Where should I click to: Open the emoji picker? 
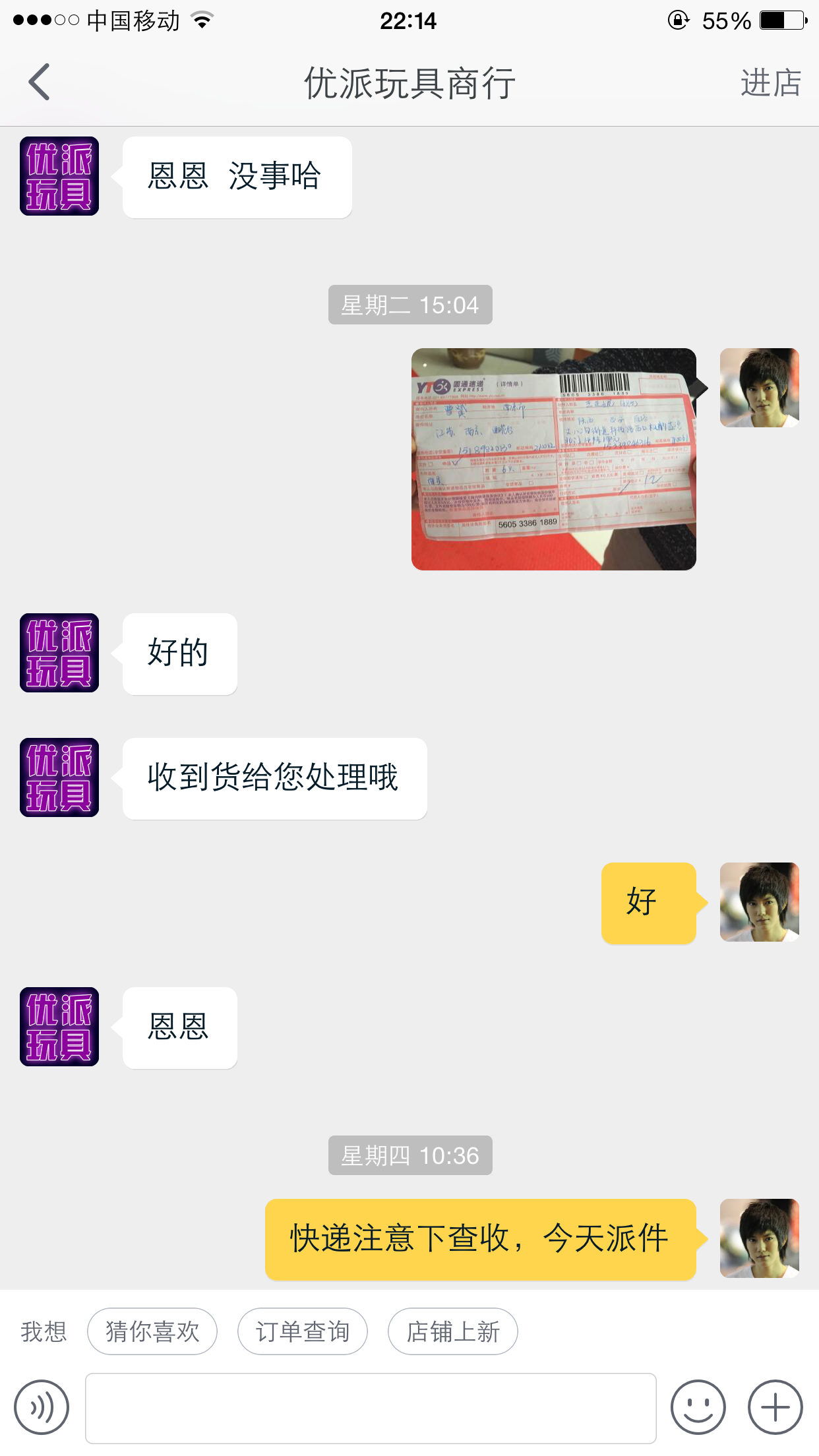pos(698,1407)
